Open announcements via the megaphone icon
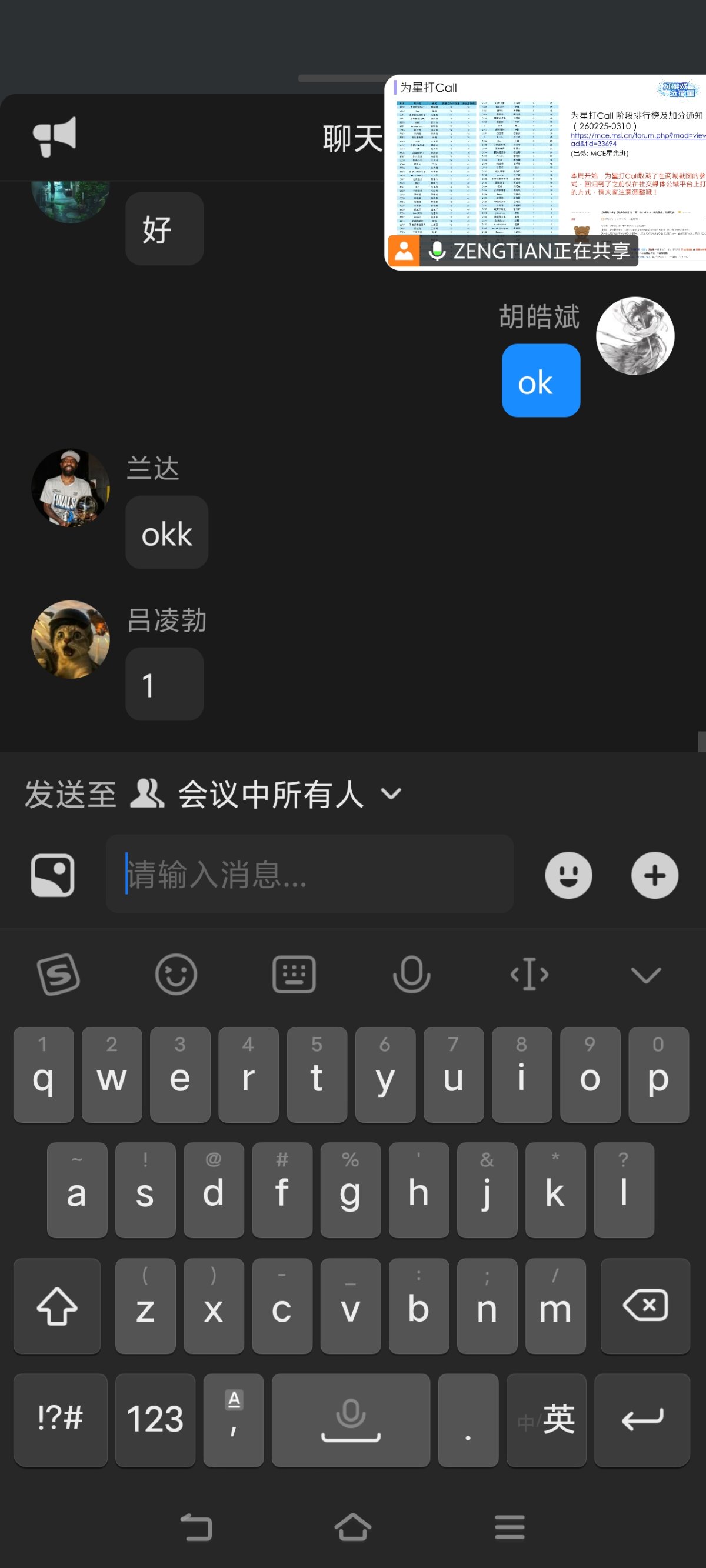 point(54,136)
